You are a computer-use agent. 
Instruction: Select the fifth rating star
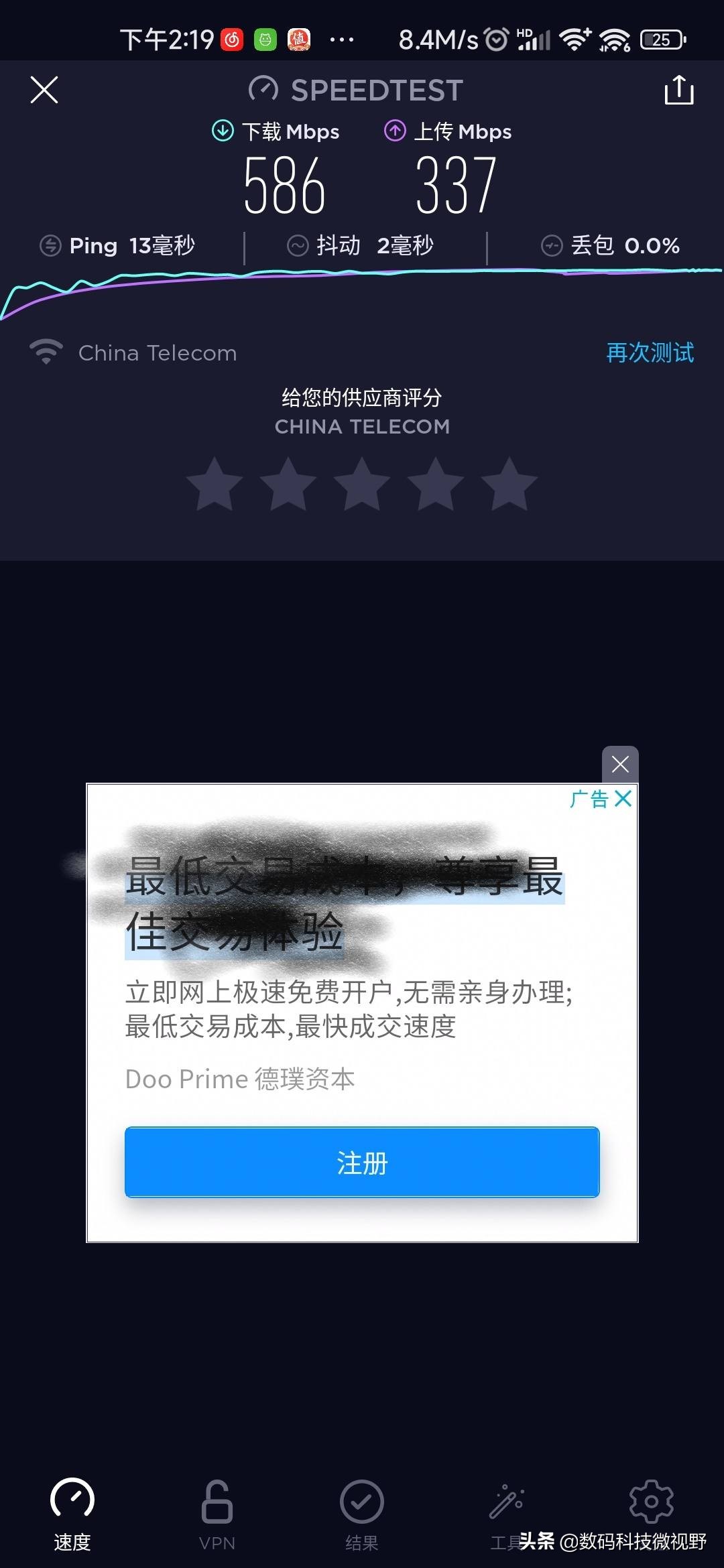508,484
